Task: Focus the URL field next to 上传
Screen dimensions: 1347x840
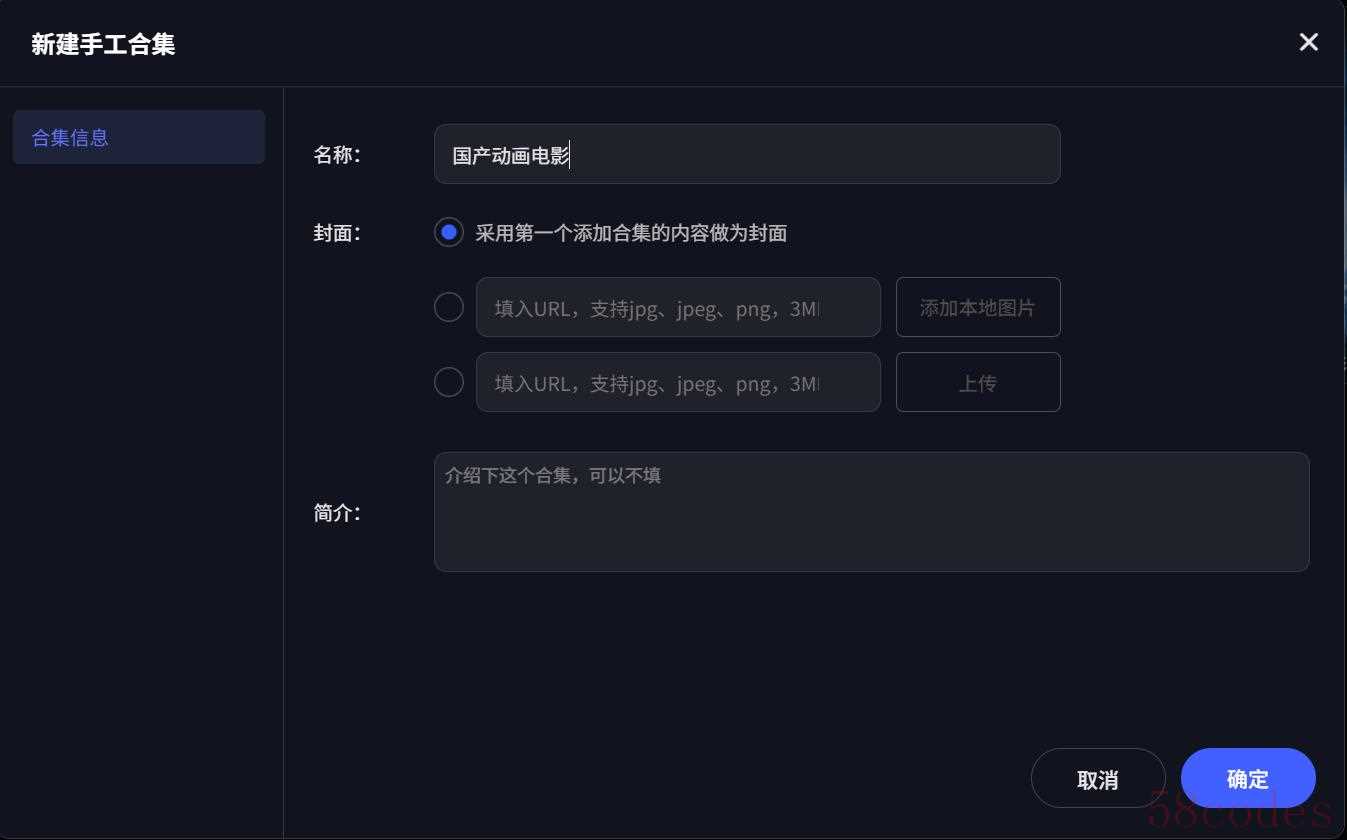Action: point(677,382)
